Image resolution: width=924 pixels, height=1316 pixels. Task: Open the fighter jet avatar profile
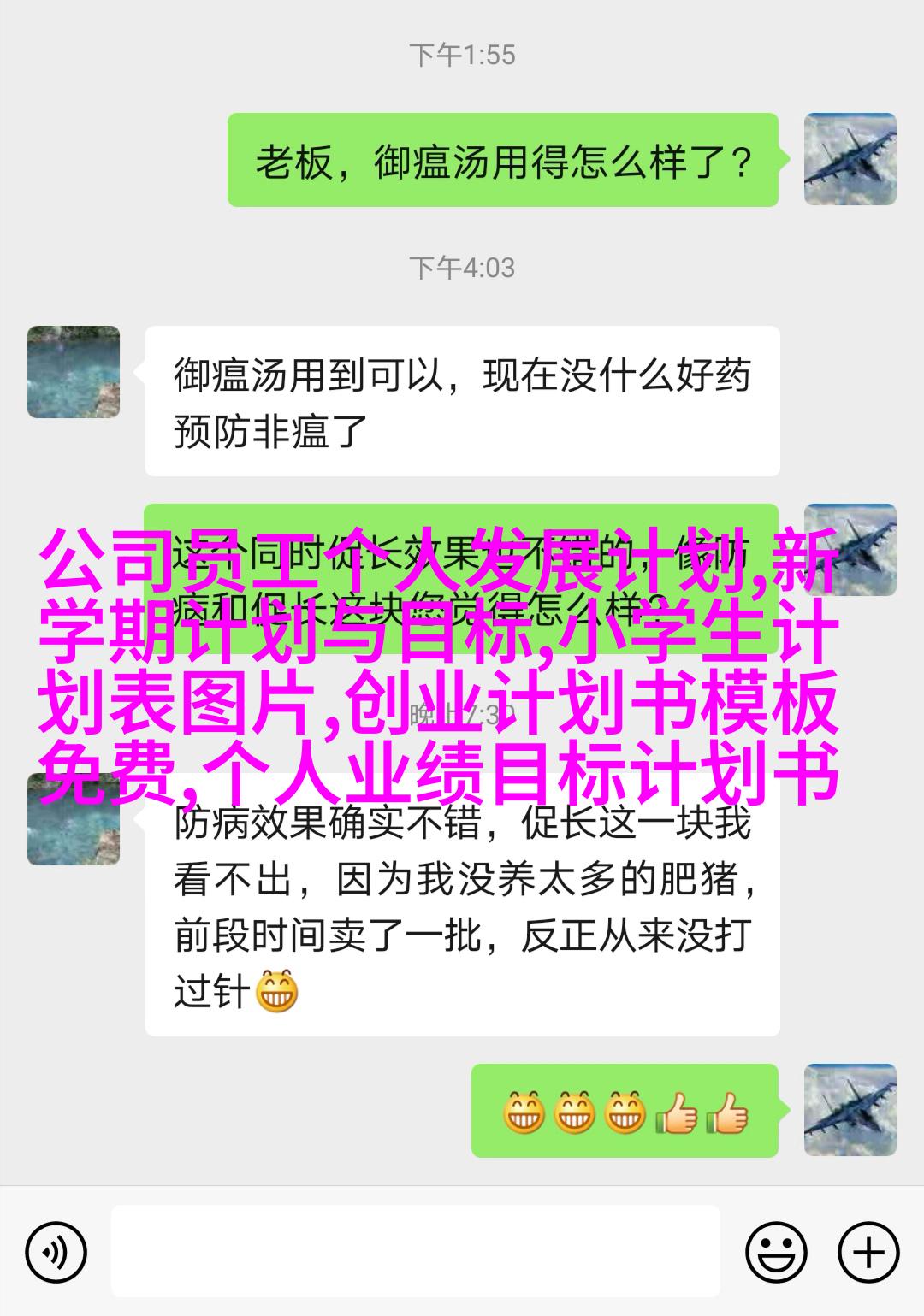tap(850, 159)
